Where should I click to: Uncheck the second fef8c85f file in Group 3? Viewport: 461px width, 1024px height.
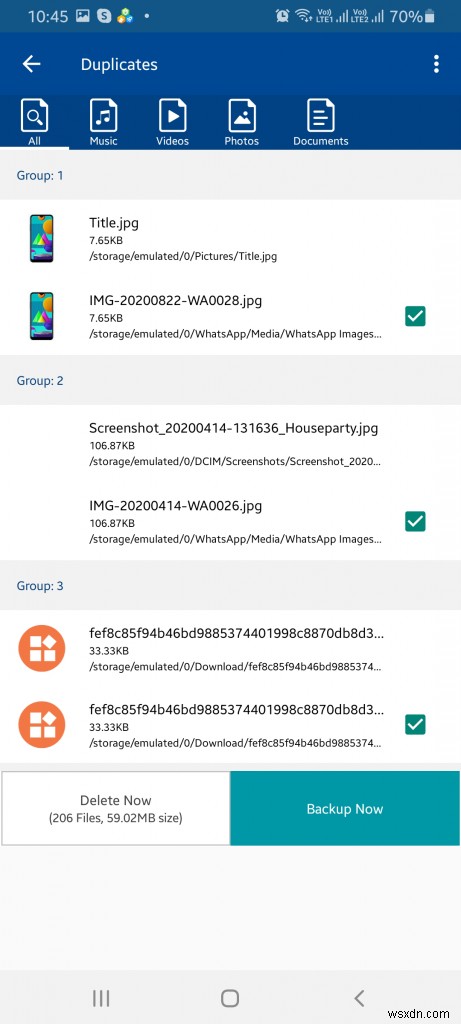[415, 725]
